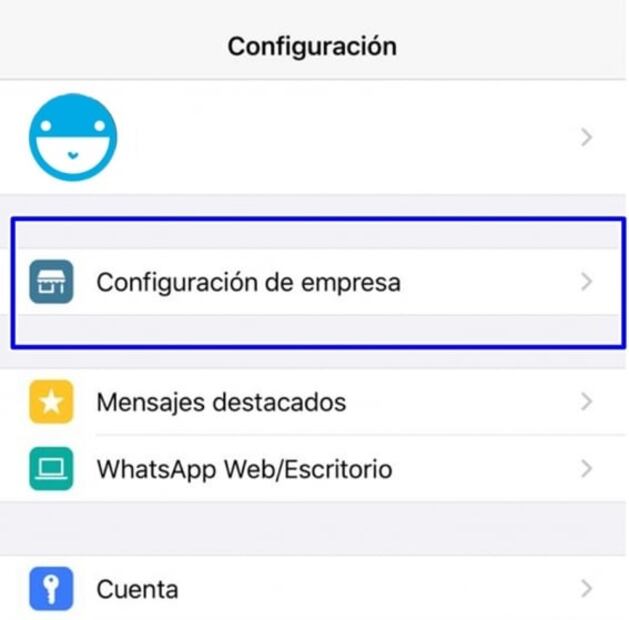Open Mensajes destacados

tap(221, 402)
